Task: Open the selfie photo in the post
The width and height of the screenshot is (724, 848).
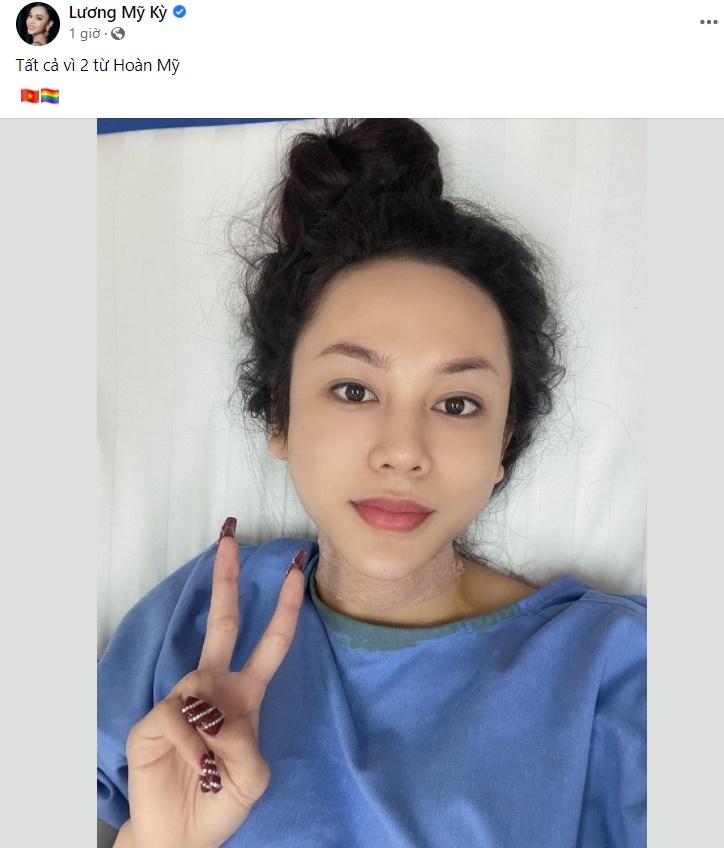Action: pos(371,482)
